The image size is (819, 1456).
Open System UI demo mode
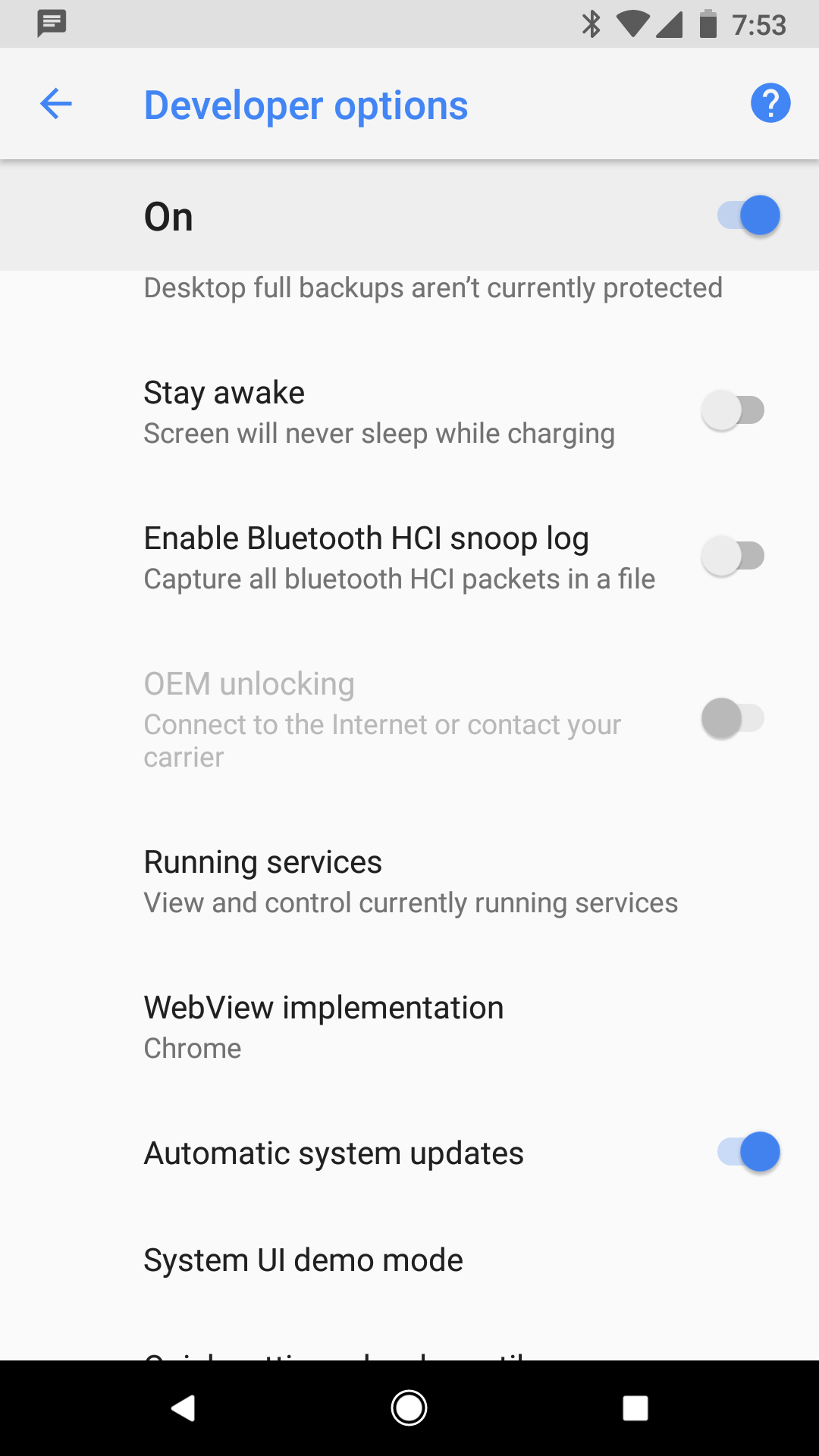[x=409, y=1260]
